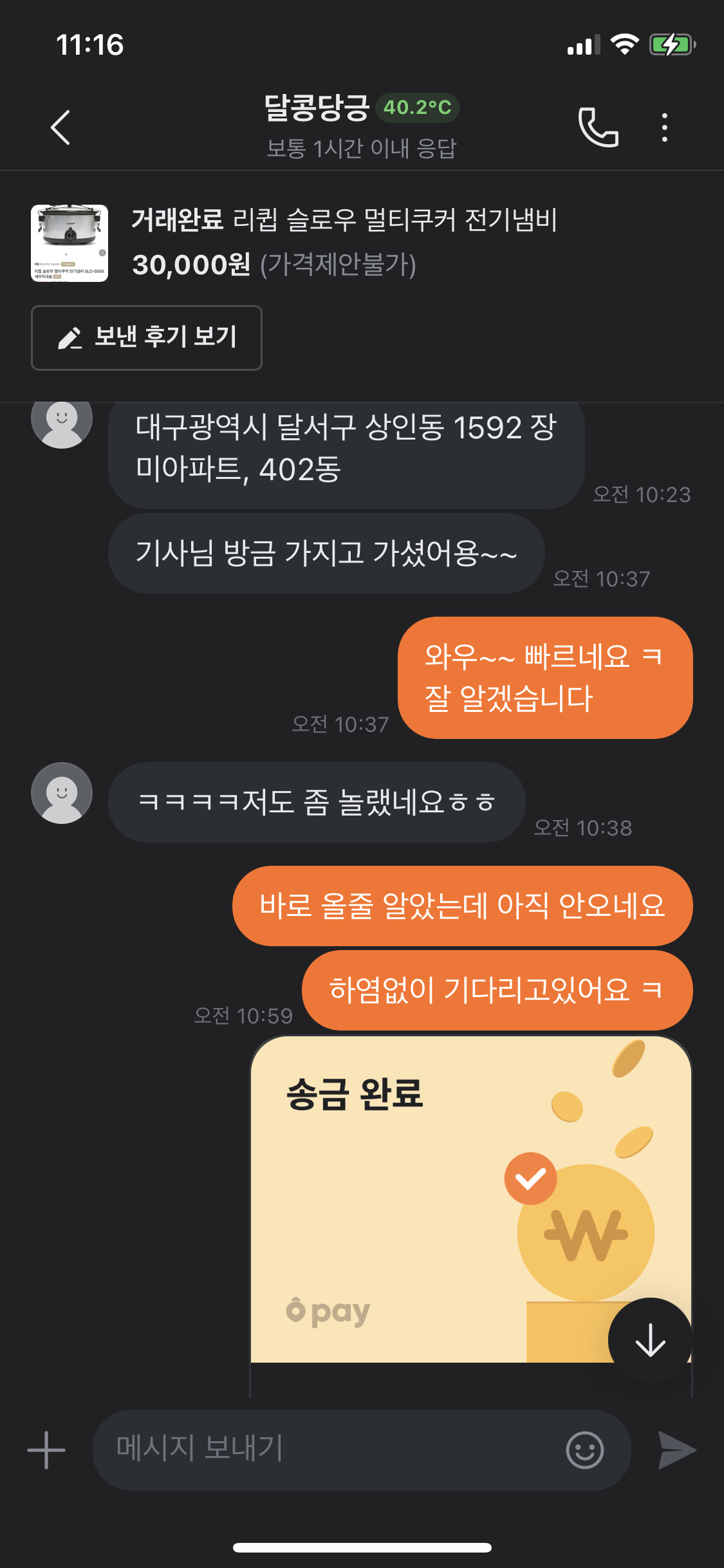
Task: Send the message with arrow icon
Action: point(677,1450)
